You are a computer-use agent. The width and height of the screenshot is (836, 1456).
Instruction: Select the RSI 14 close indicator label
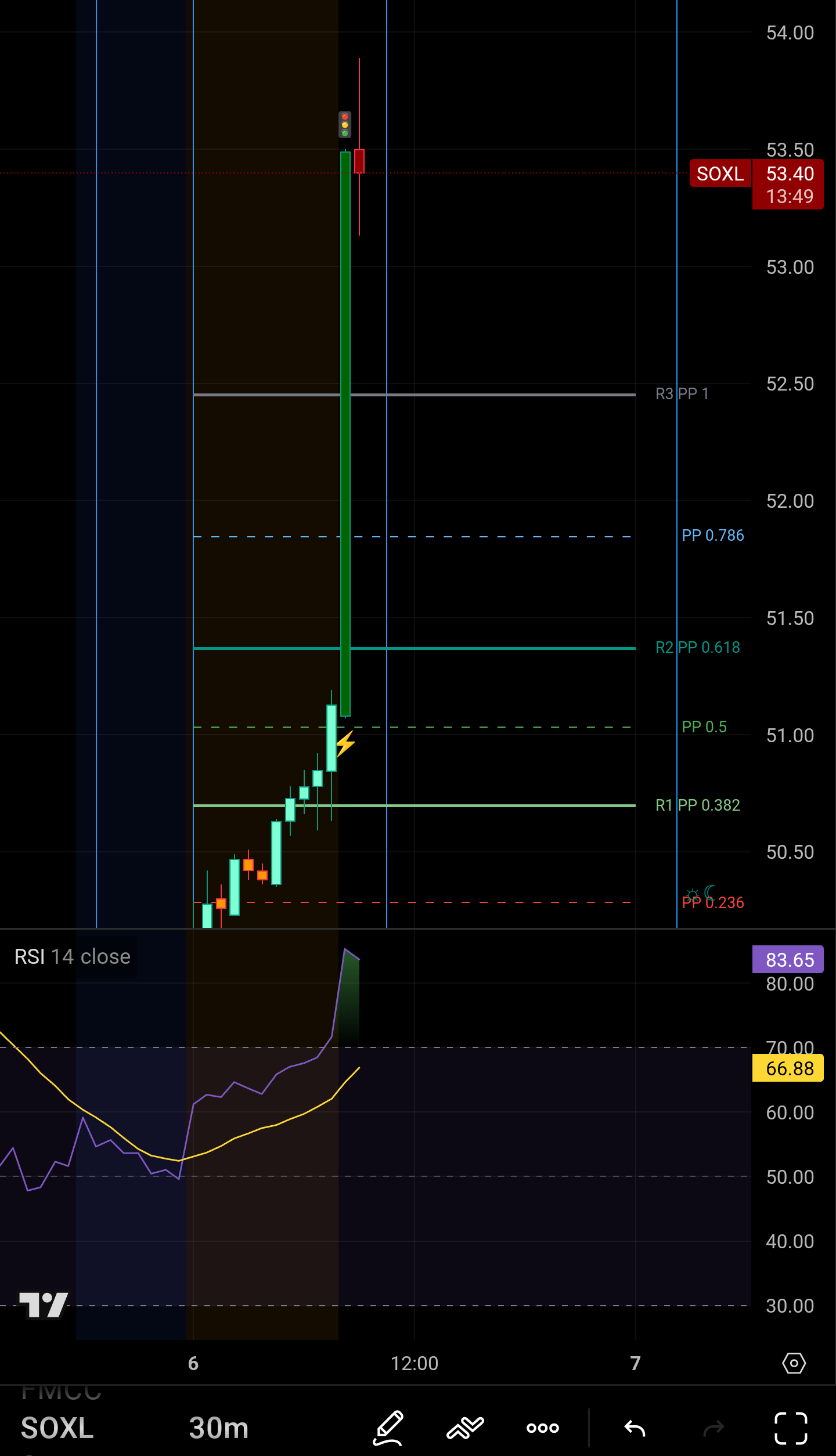tap(73, 957)
